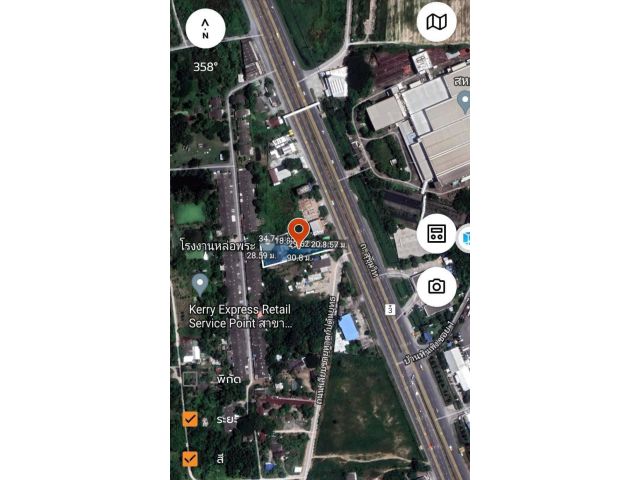Tap the partly hidden blue cube button
This screenshot has width=640, height=480.
coord(465,237)
